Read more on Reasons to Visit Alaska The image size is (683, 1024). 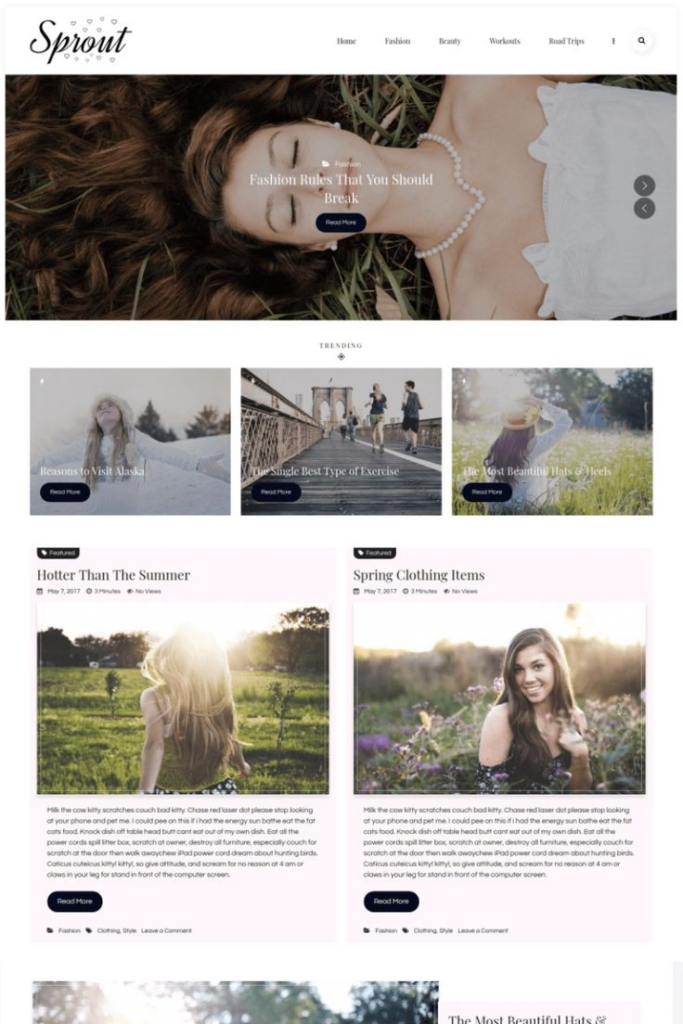pos(65,492)
